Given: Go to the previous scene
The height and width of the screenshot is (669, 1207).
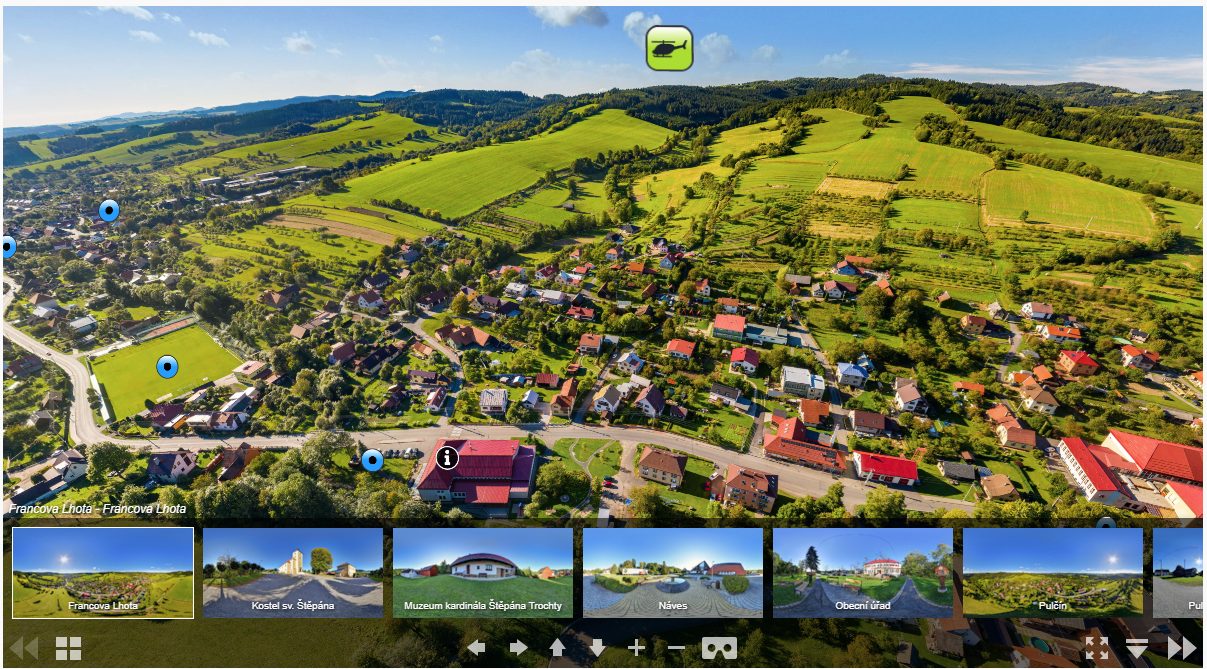Looking at the screenshot, I should 23,648.
